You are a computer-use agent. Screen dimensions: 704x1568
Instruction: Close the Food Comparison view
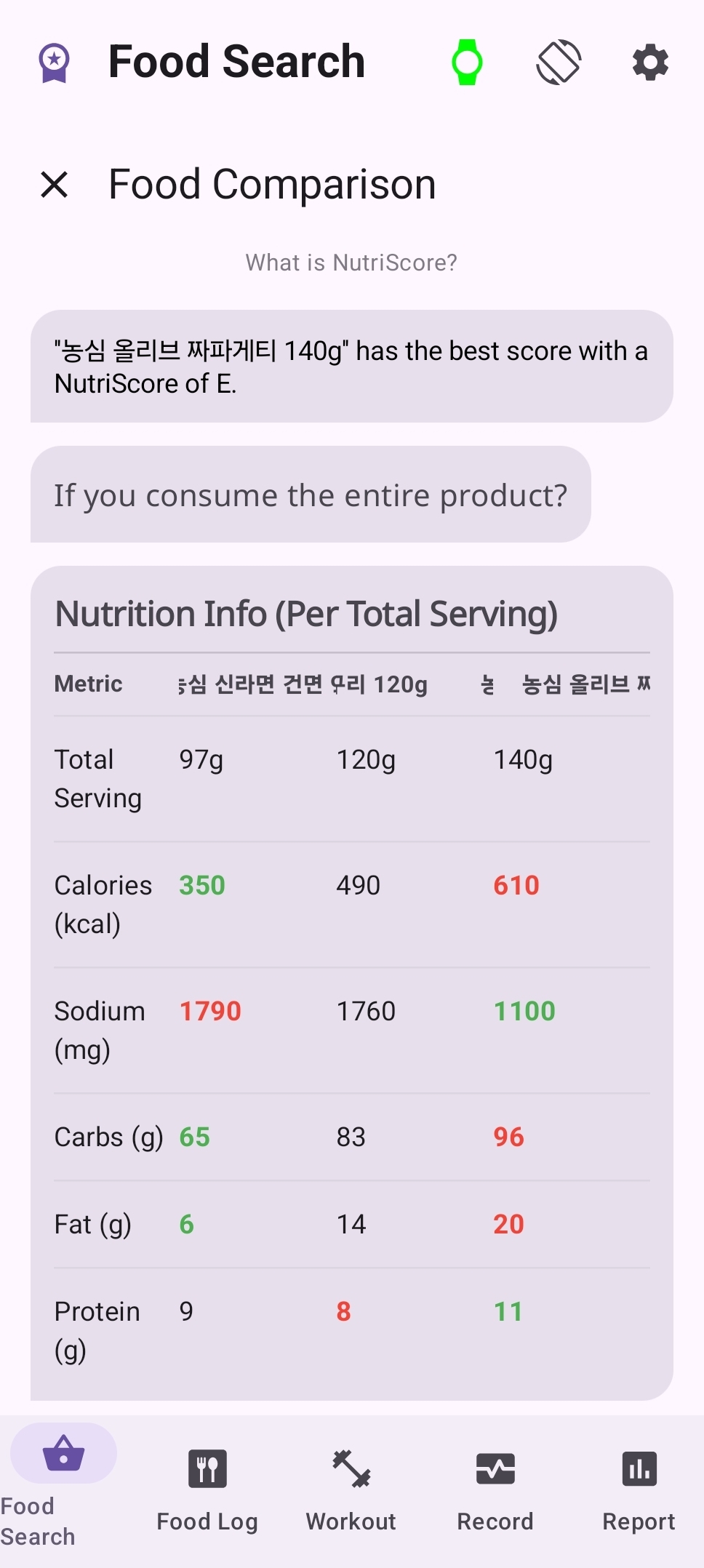55,185
